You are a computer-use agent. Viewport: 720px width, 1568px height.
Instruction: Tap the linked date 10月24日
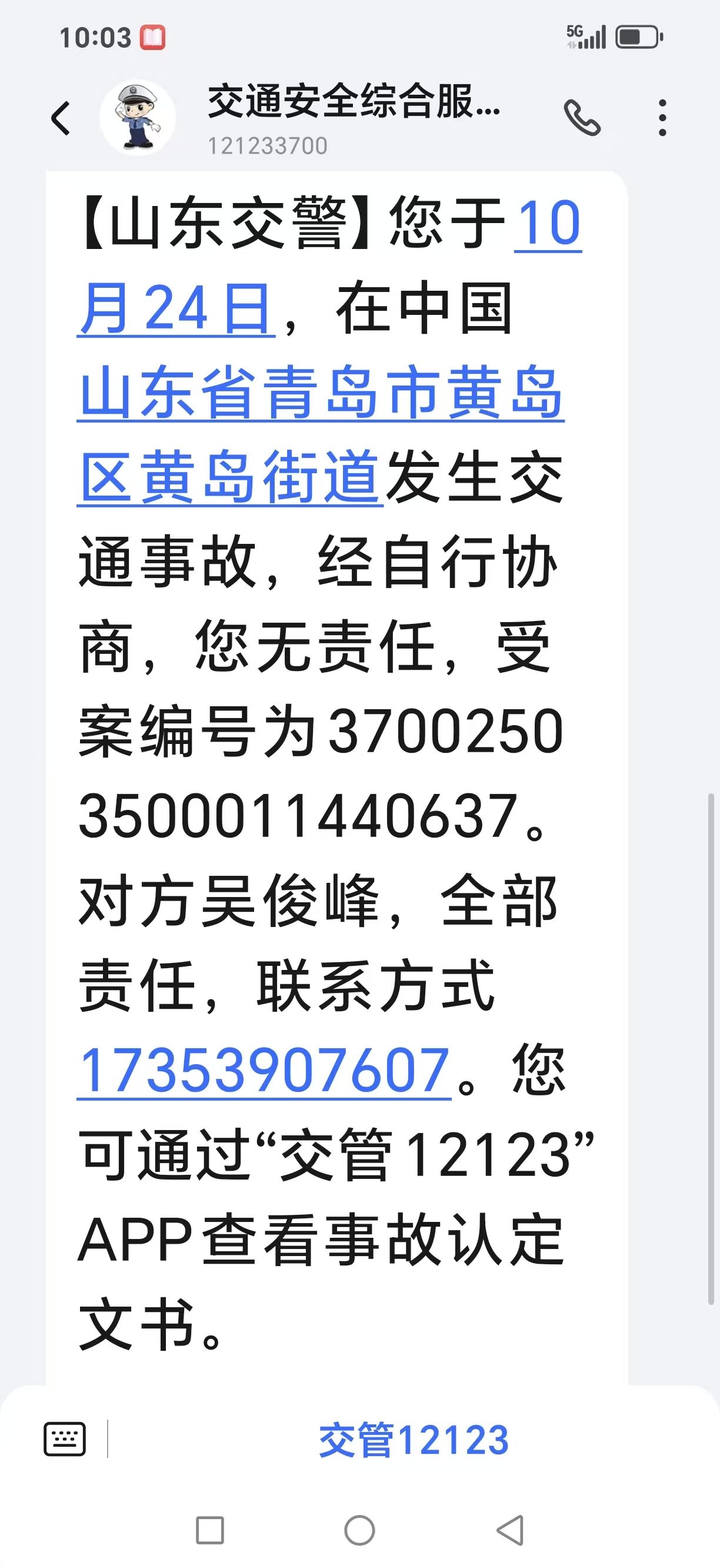pos(176,309)
